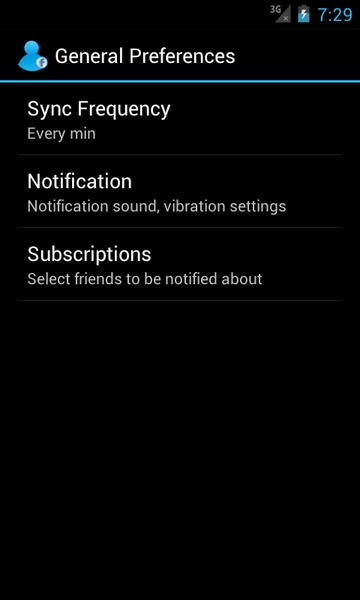Open Notification sound and vibration settings
Image resolution: width=360 pixels, height=600 pixels.
click(180, 191)
